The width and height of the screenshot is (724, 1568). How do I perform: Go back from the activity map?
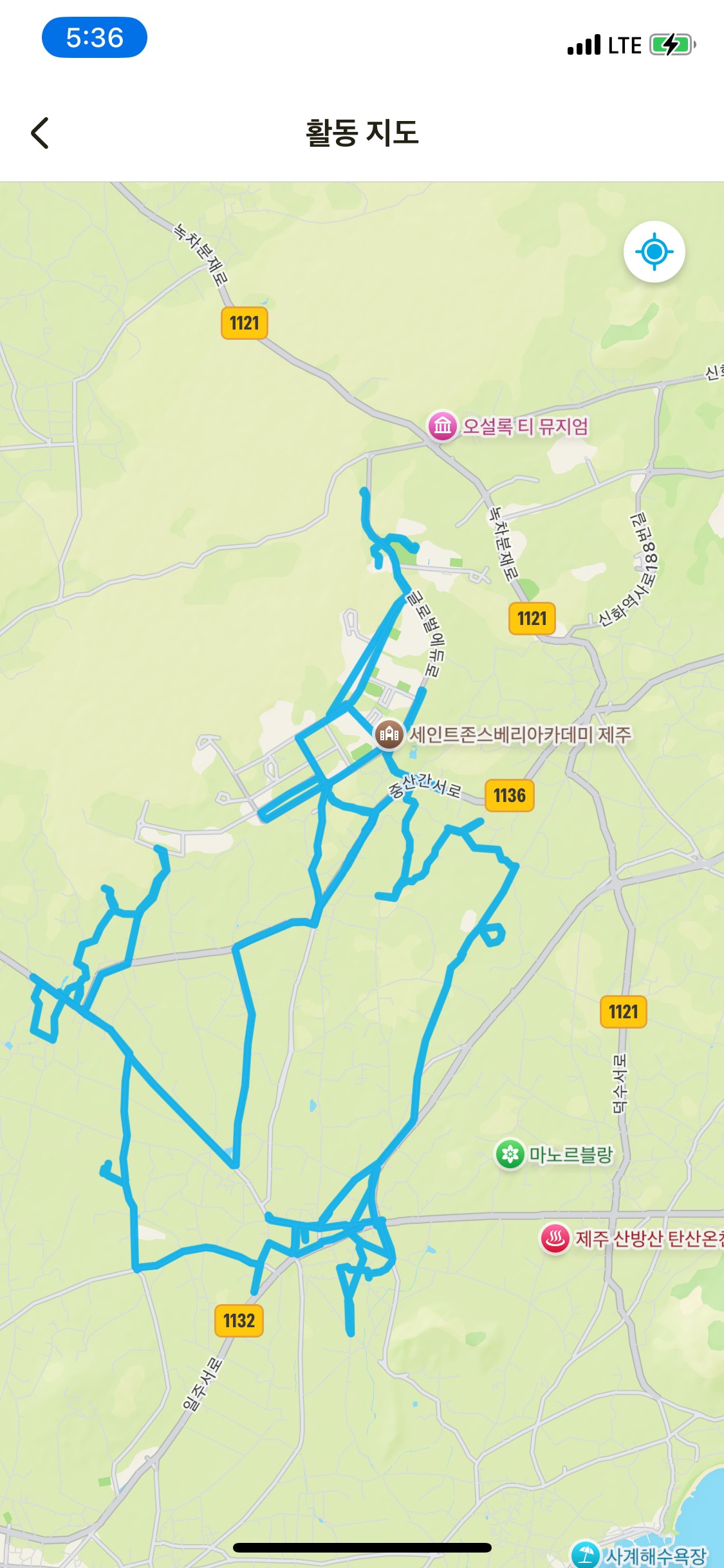40,133
